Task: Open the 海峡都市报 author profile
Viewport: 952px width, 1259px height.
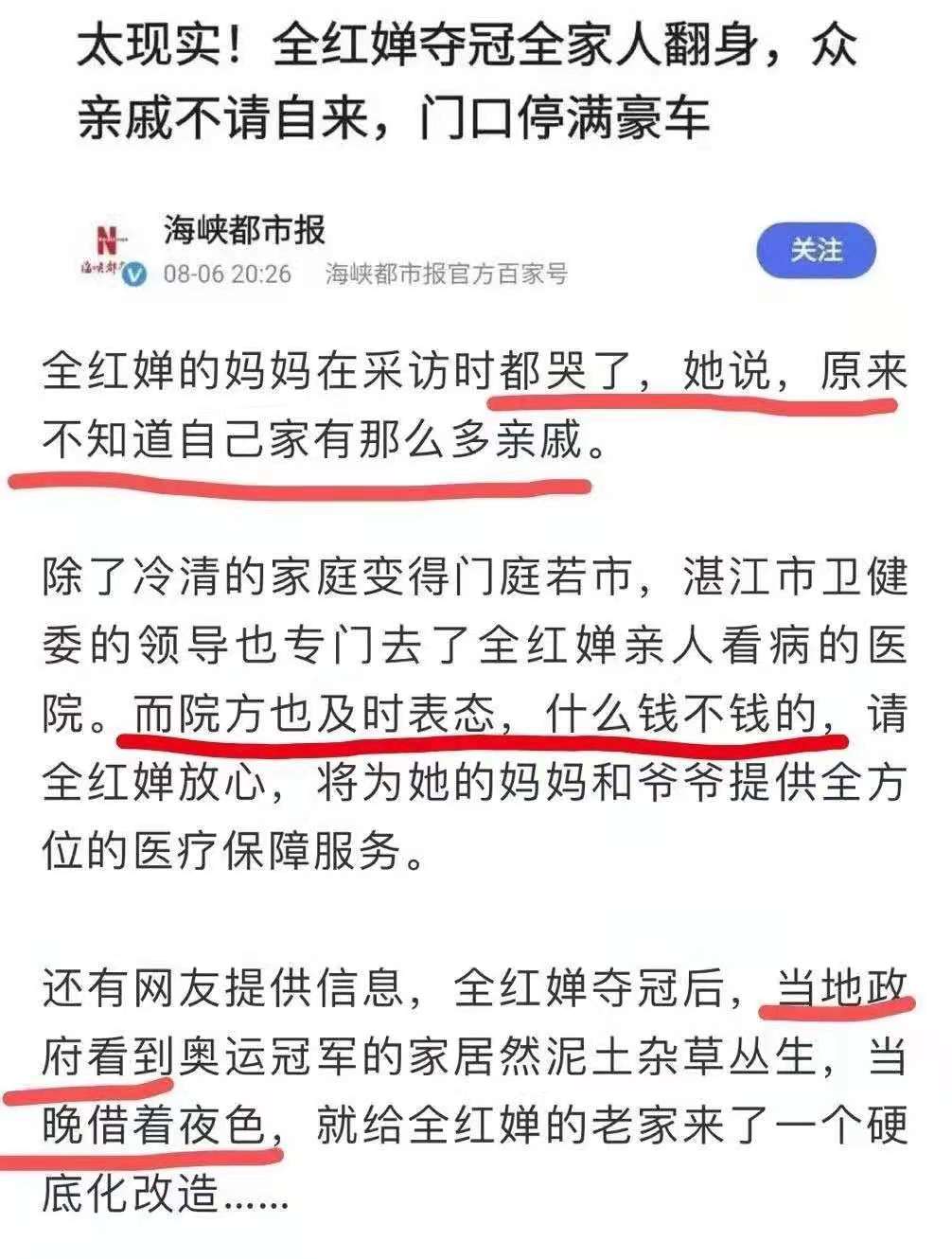Action: pyautogui.click(x=244, y=229)
